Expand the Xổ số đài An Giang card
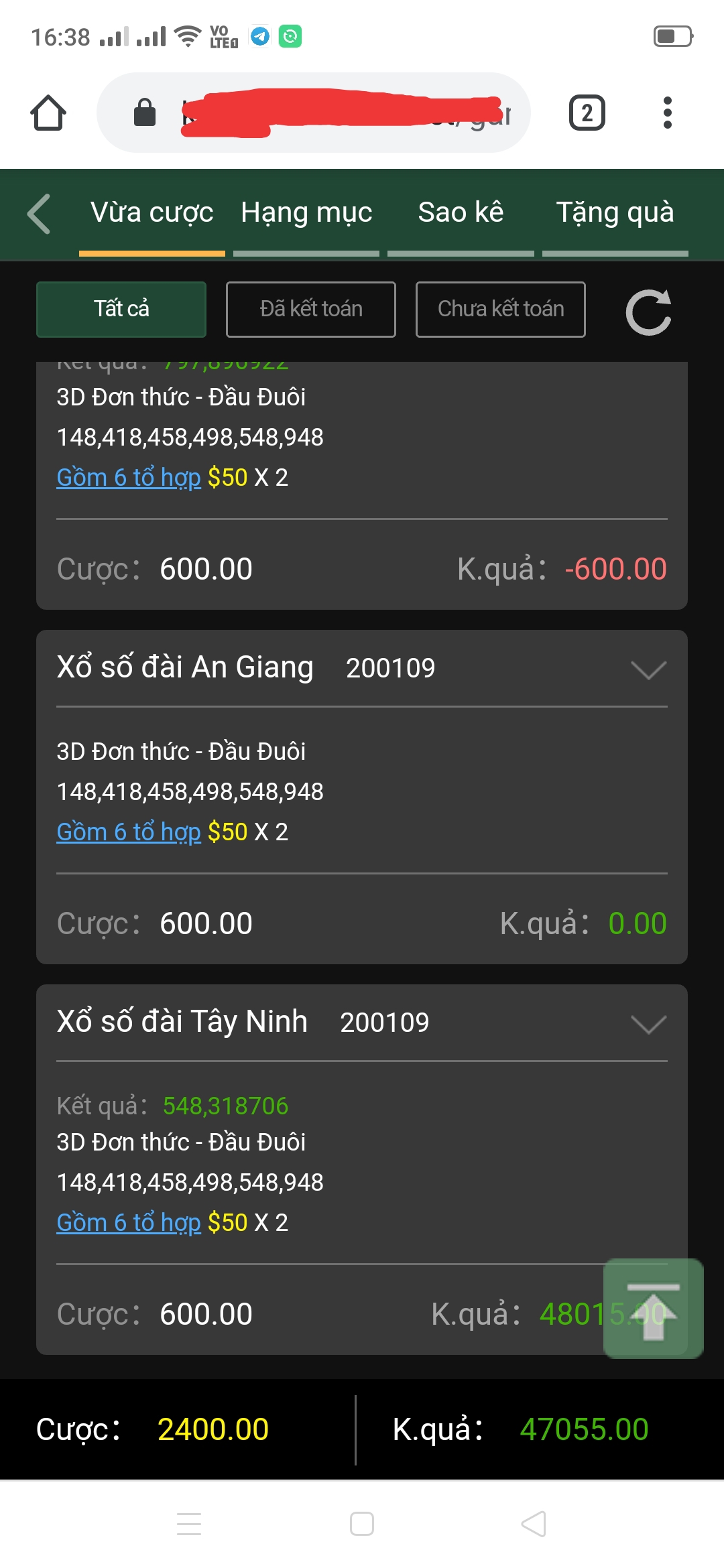724x1568 pixels. pyautogui.click(x=648, y=669)
